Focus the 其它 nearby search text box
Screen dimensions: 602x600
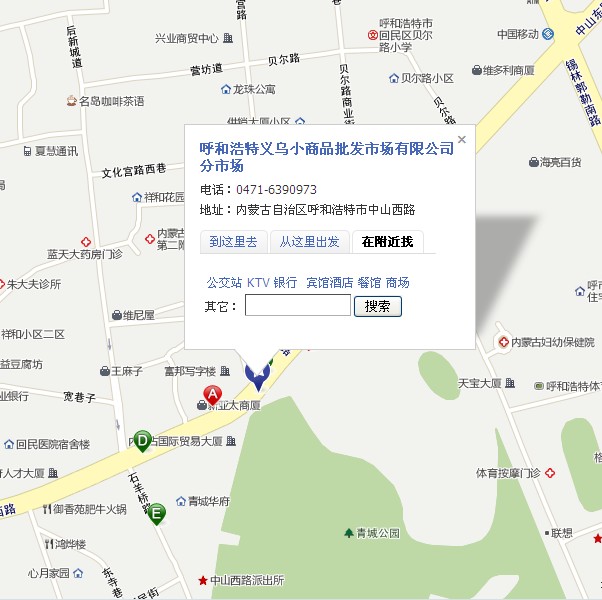(297, 306)
